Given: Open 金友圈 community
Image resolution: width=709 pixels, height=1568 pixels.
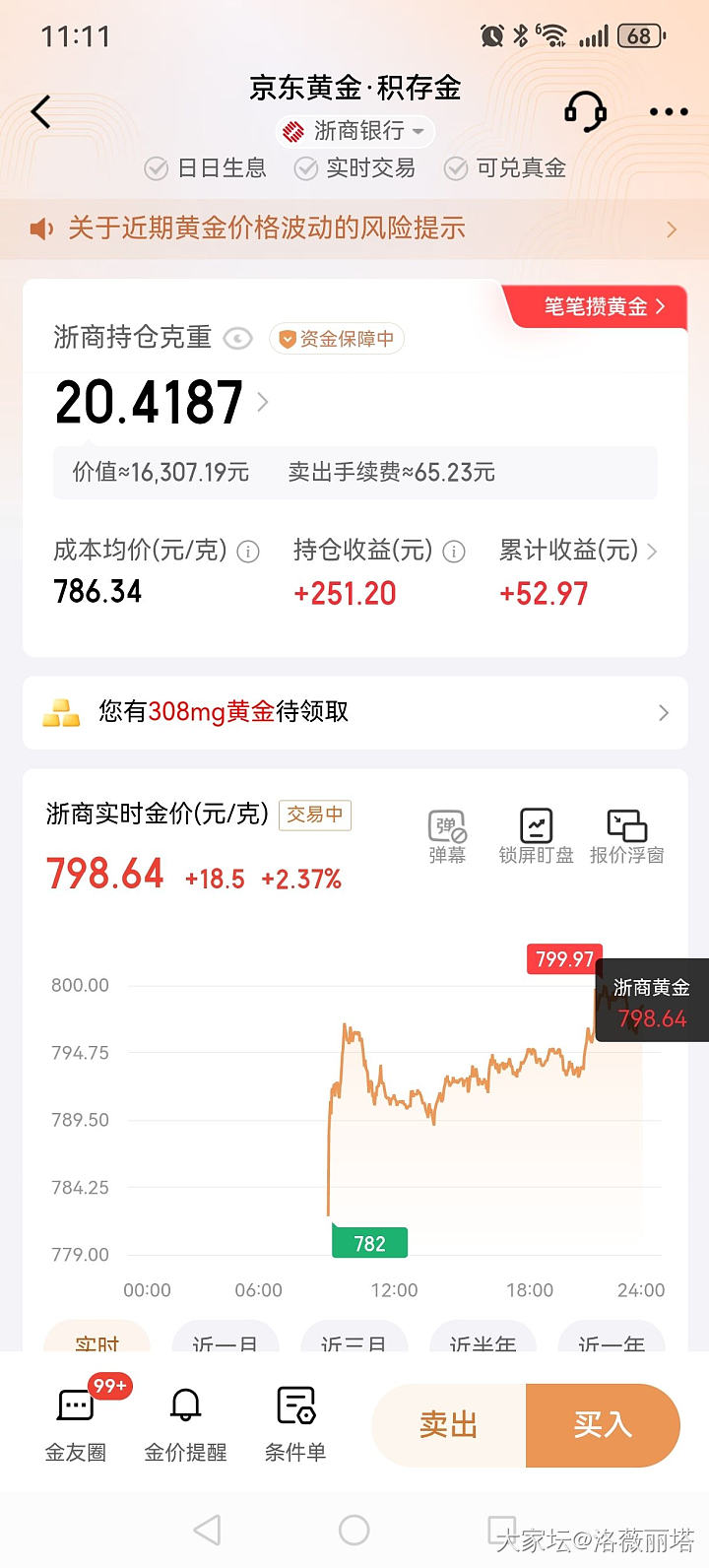Looking at the screenshot, I should point(76,1423).
